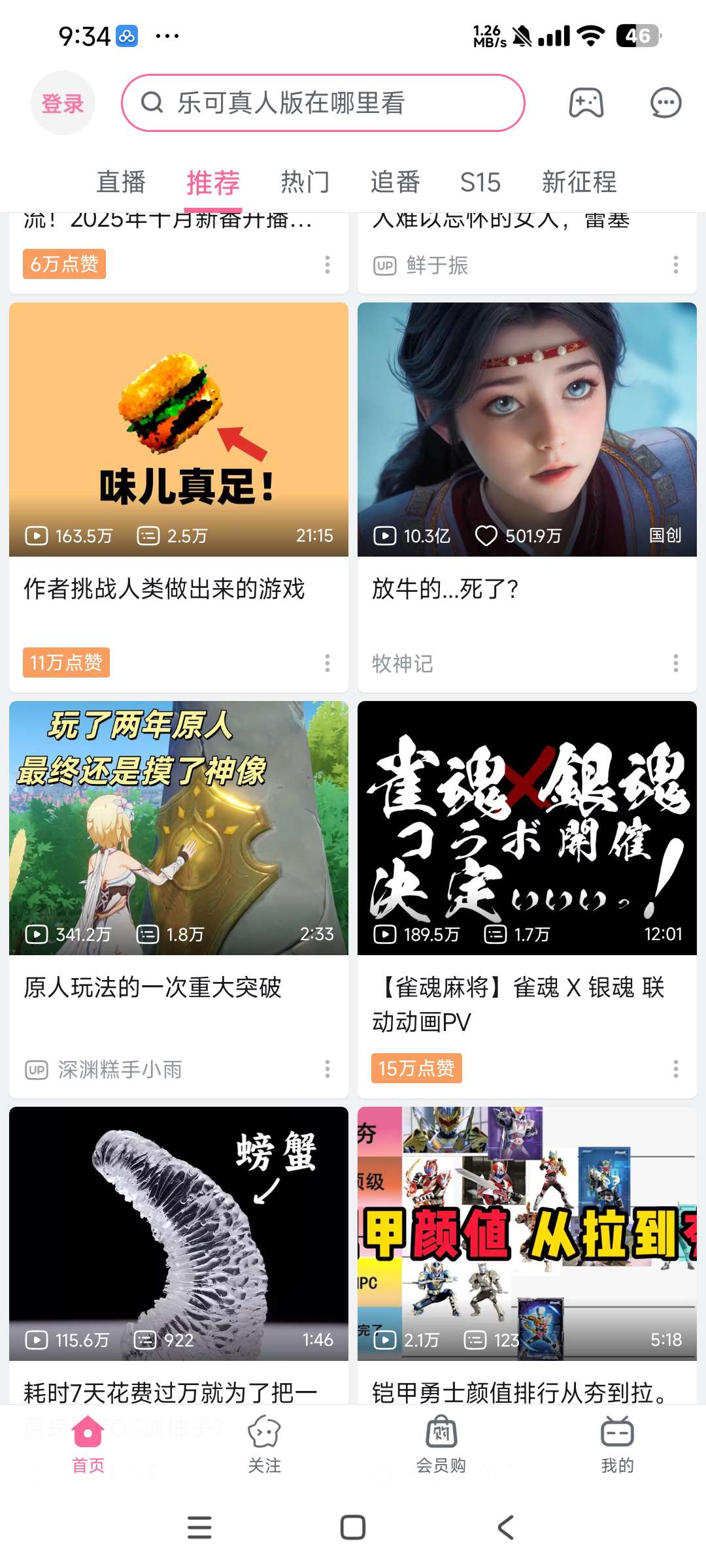This screenshot has width=706, height=1568.
Task: Open the 放牛的...死了? 牧神记 video
Action: pyautogui.click(x=527, y=430)
